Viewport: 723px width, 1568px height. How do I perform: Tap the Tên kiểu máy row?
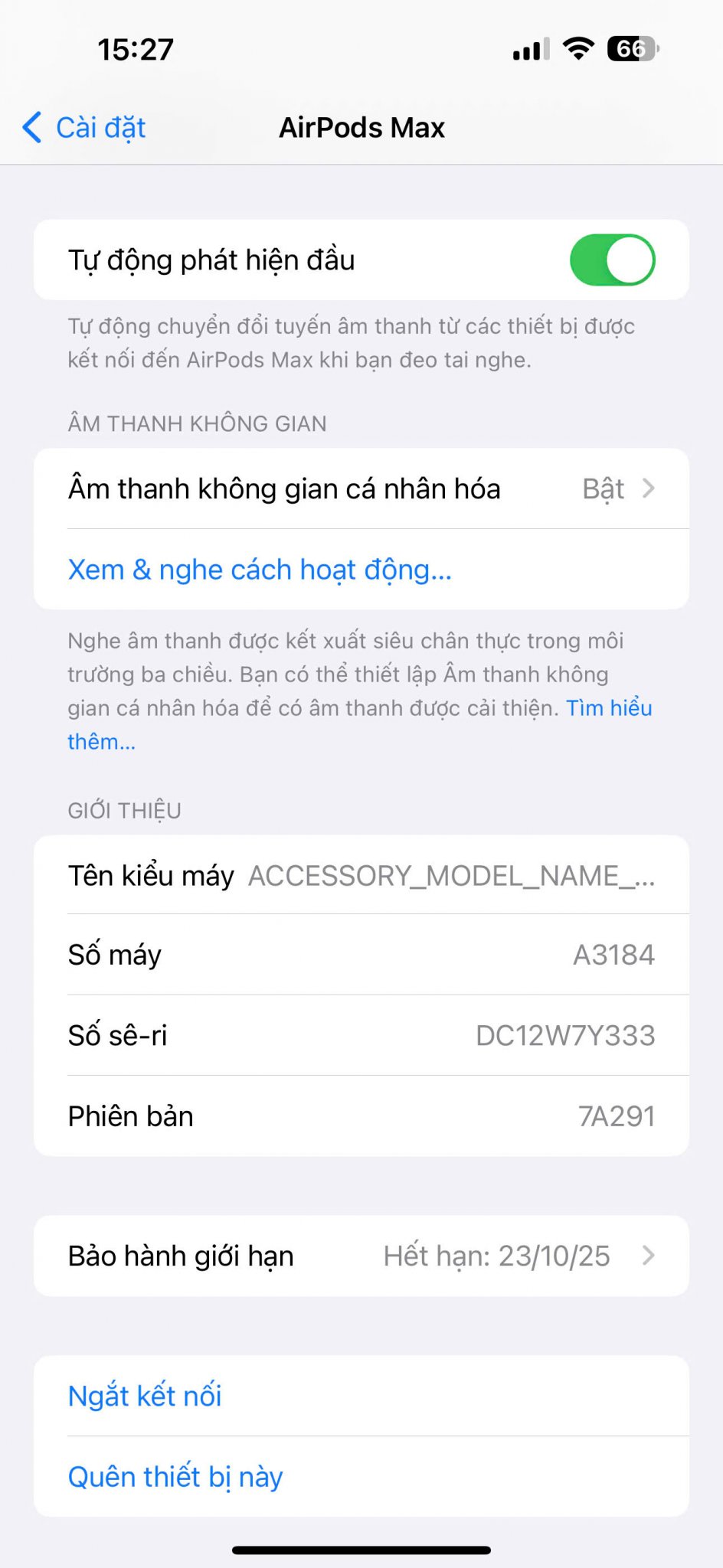361,875
